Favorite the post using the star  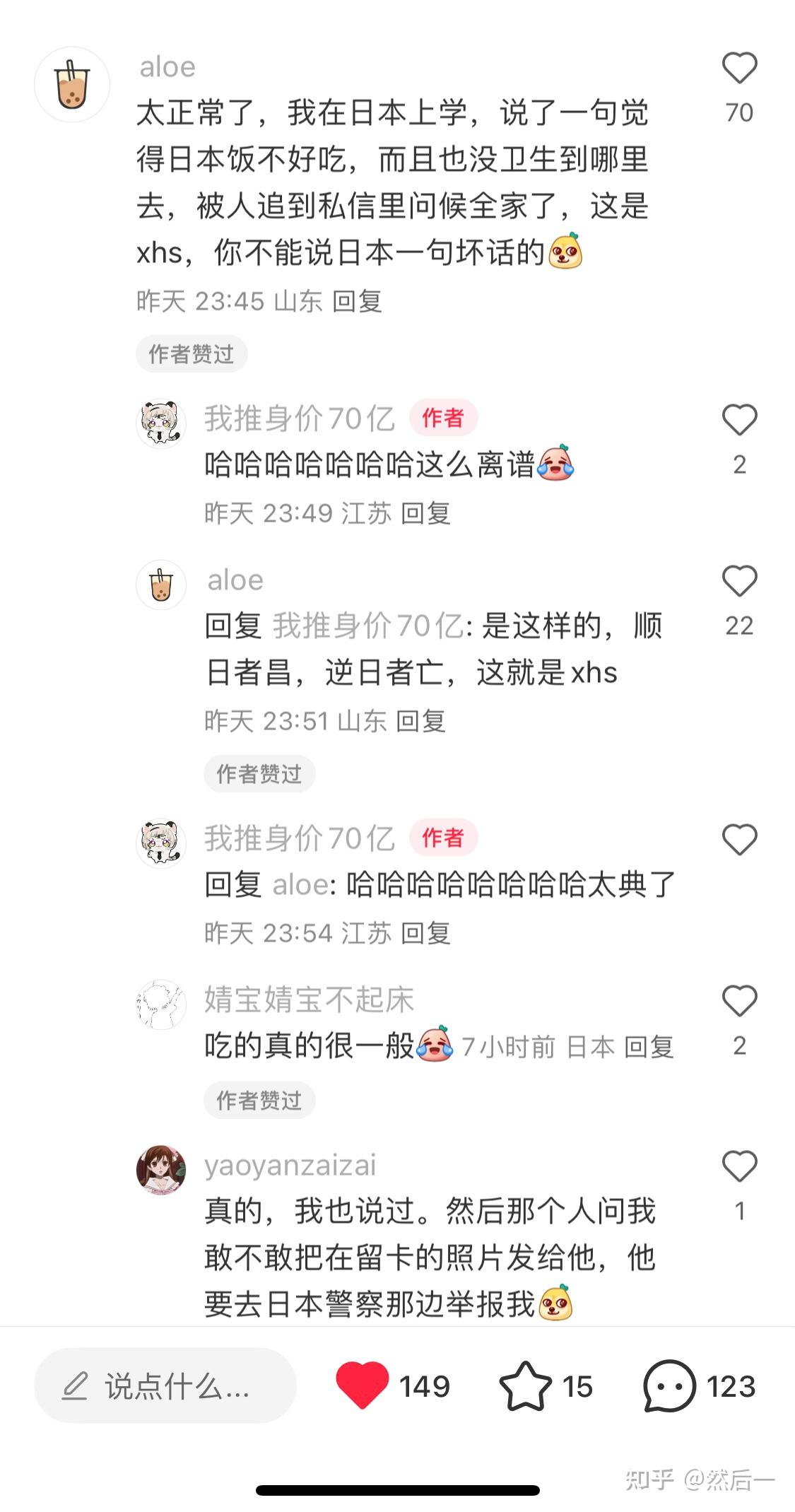click(525, 1386)
